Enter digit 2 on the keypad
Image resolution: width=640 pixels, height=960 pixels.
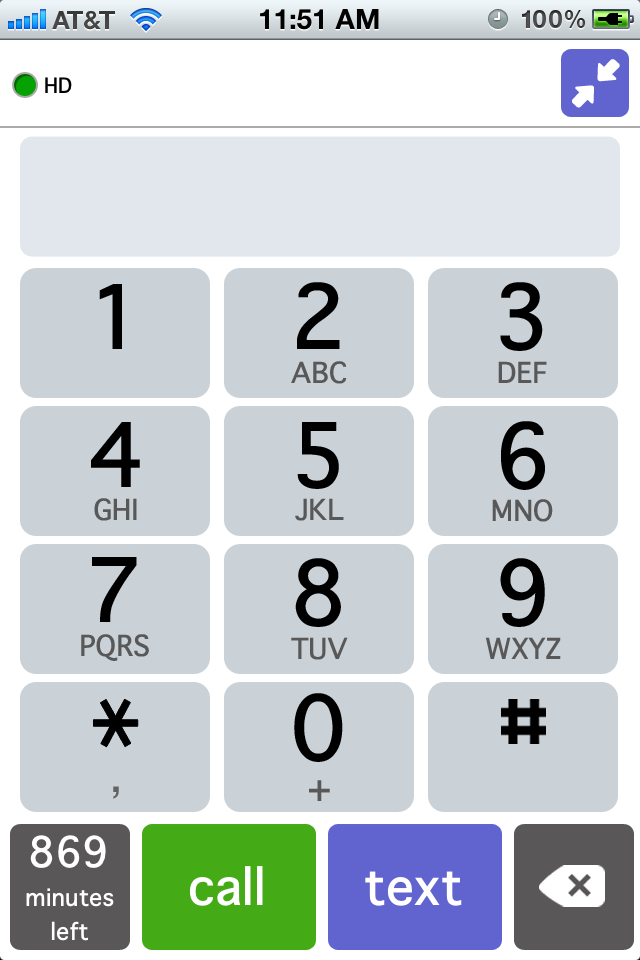(x=319, y=333)
